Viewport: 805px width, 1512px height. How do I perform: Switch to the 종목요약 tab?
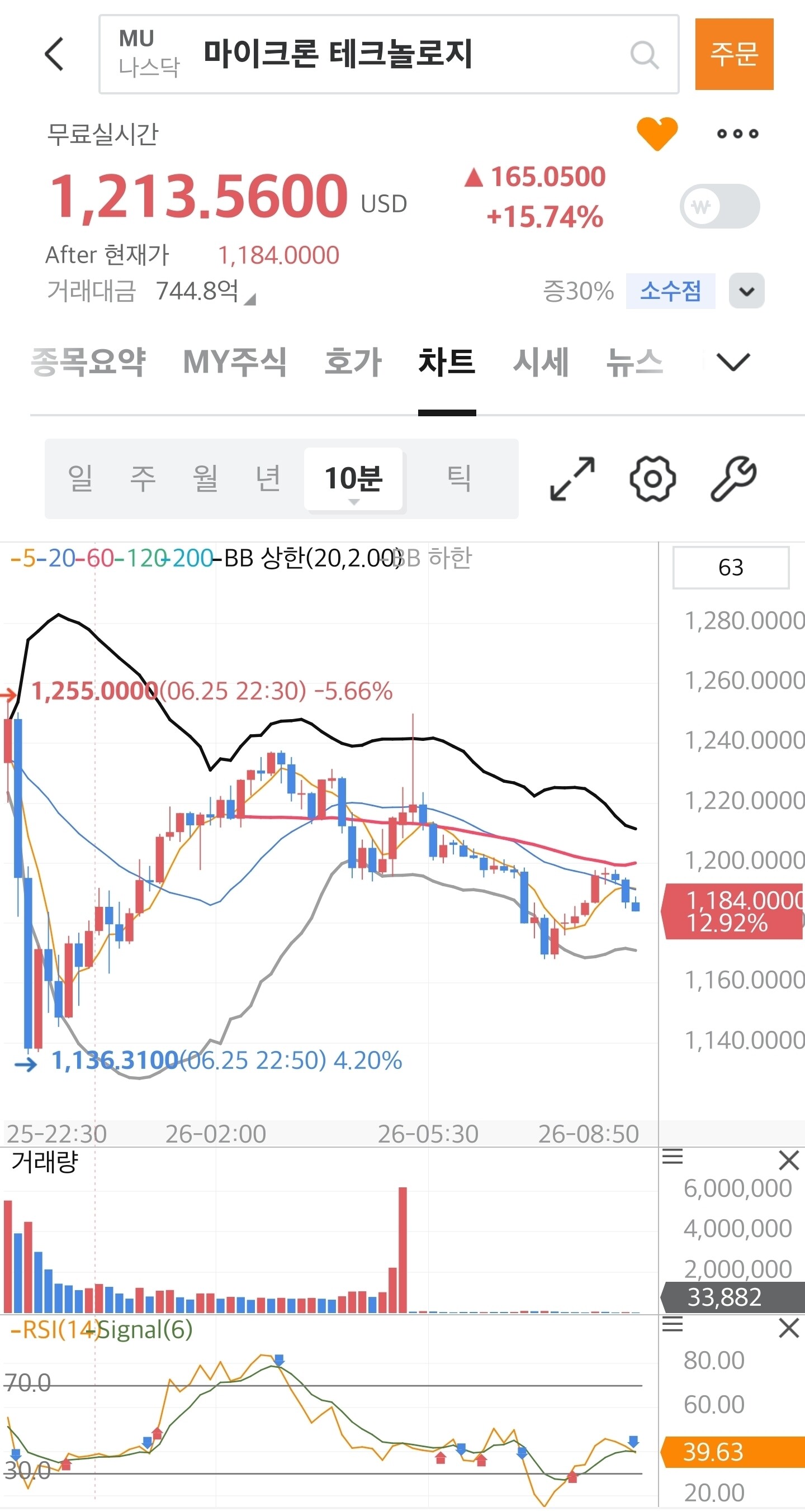(x=88, y=362)
